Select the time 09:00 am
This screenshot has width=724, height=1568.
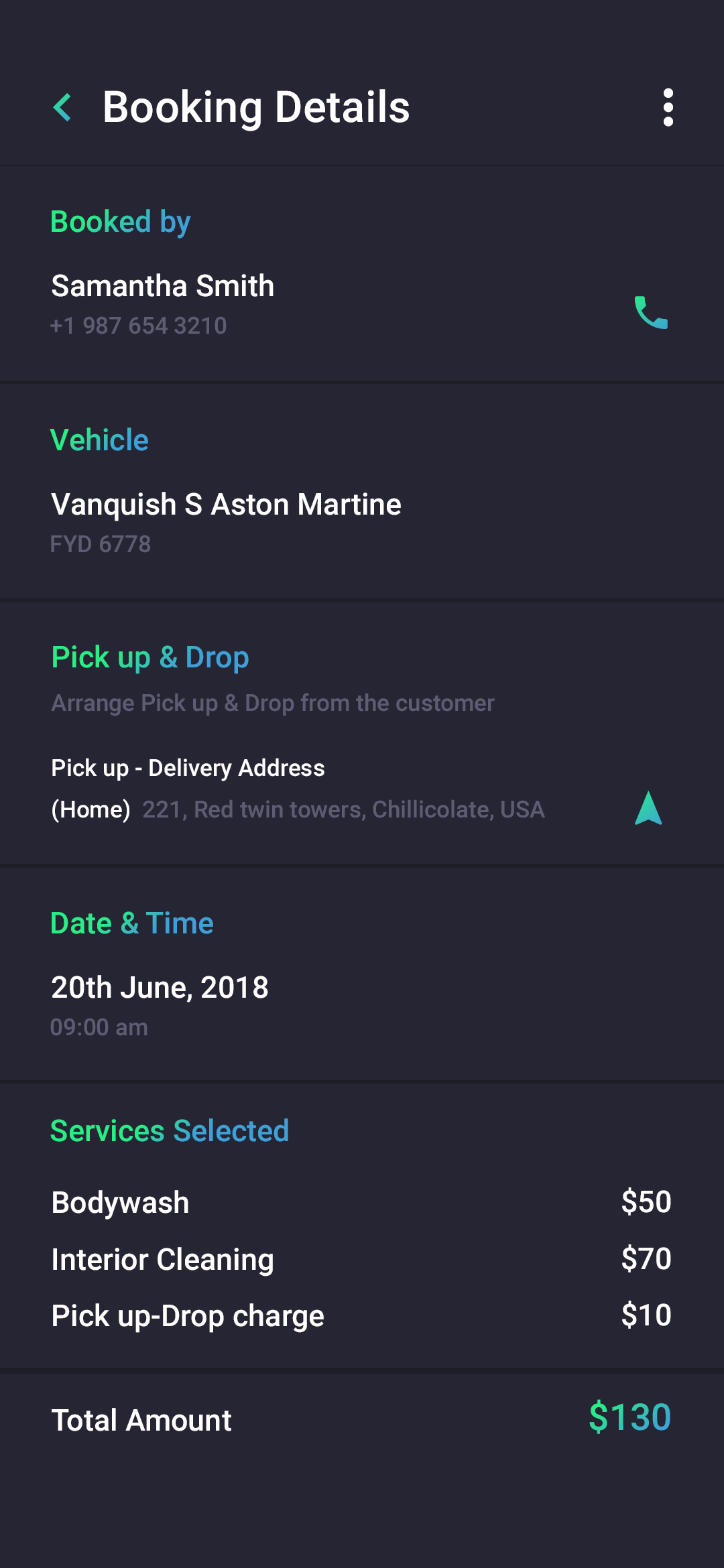tap(99, 1027)
